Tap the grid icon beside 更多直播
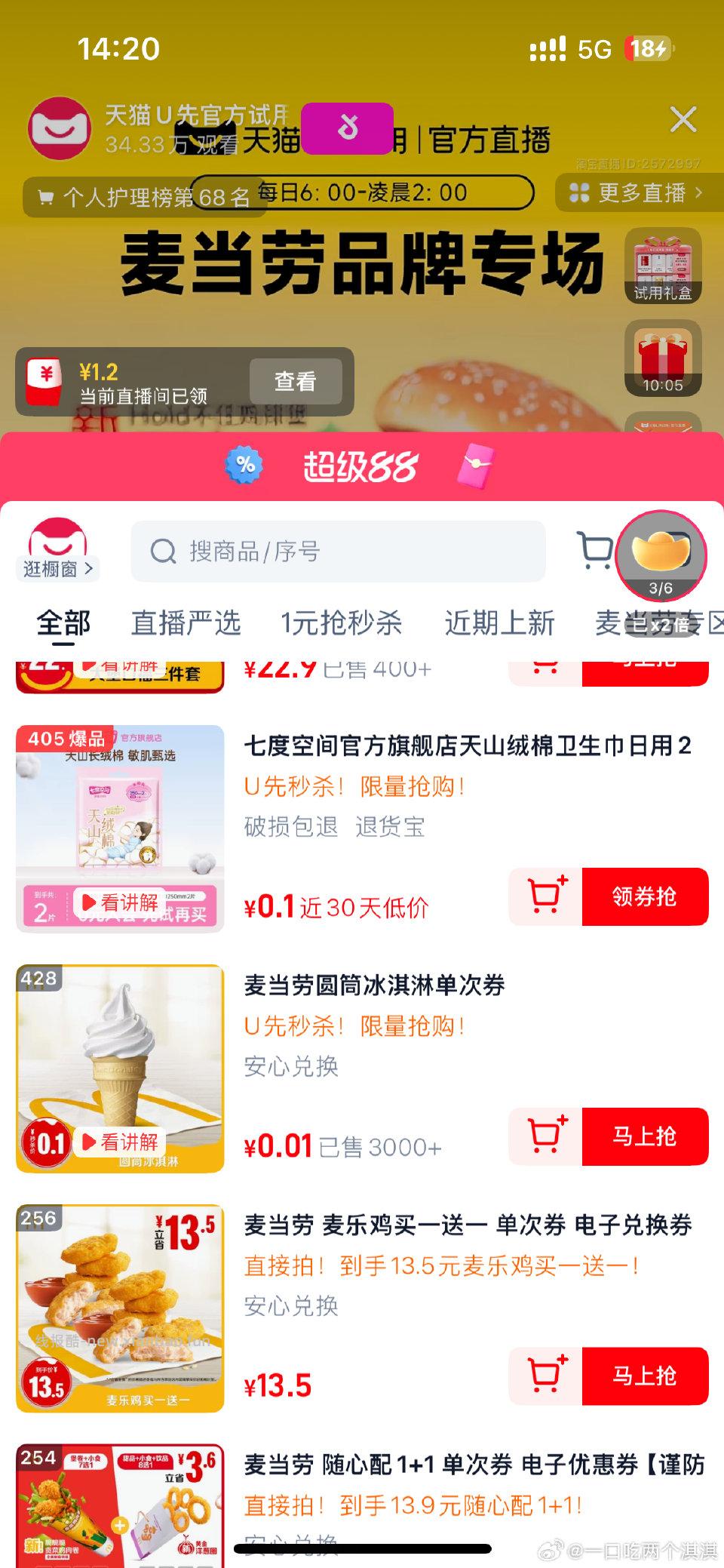724x1568 pixels. point(578,194)
